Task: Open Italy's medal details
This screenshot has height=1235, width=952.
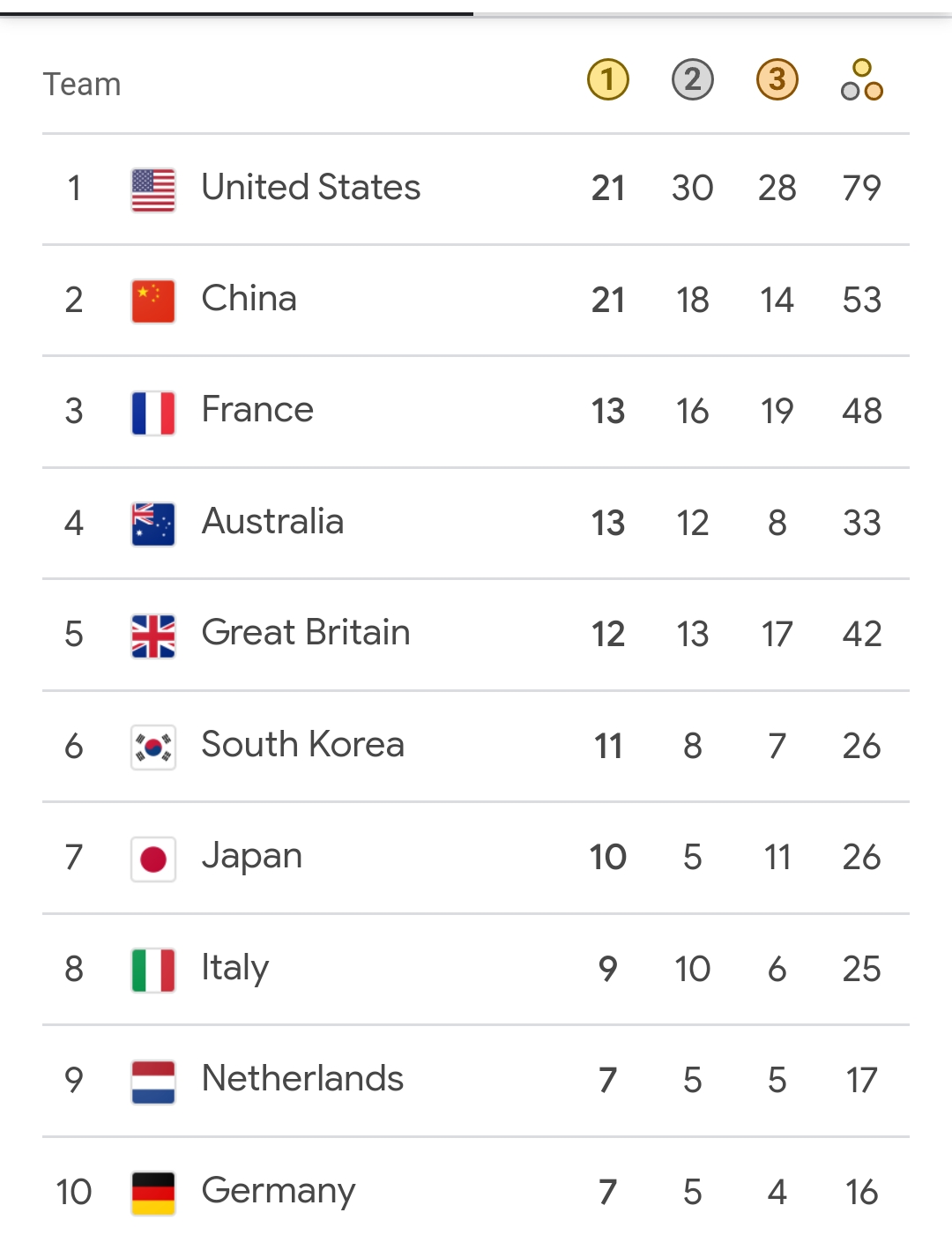Action: (x=235, y=968)
